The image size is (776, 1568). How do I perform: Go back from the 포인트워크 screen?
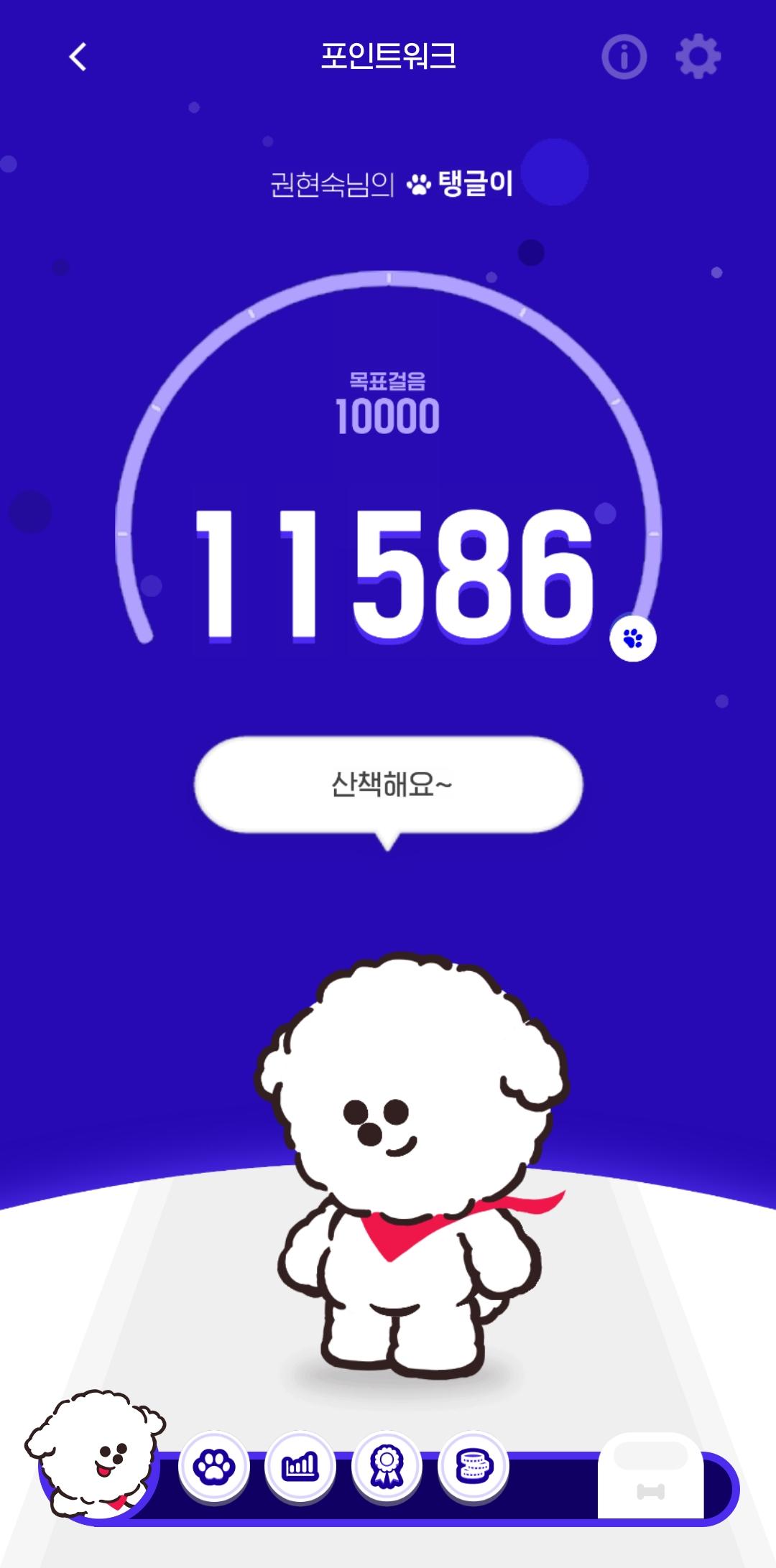pyautogui.click(x=78, y=57)
